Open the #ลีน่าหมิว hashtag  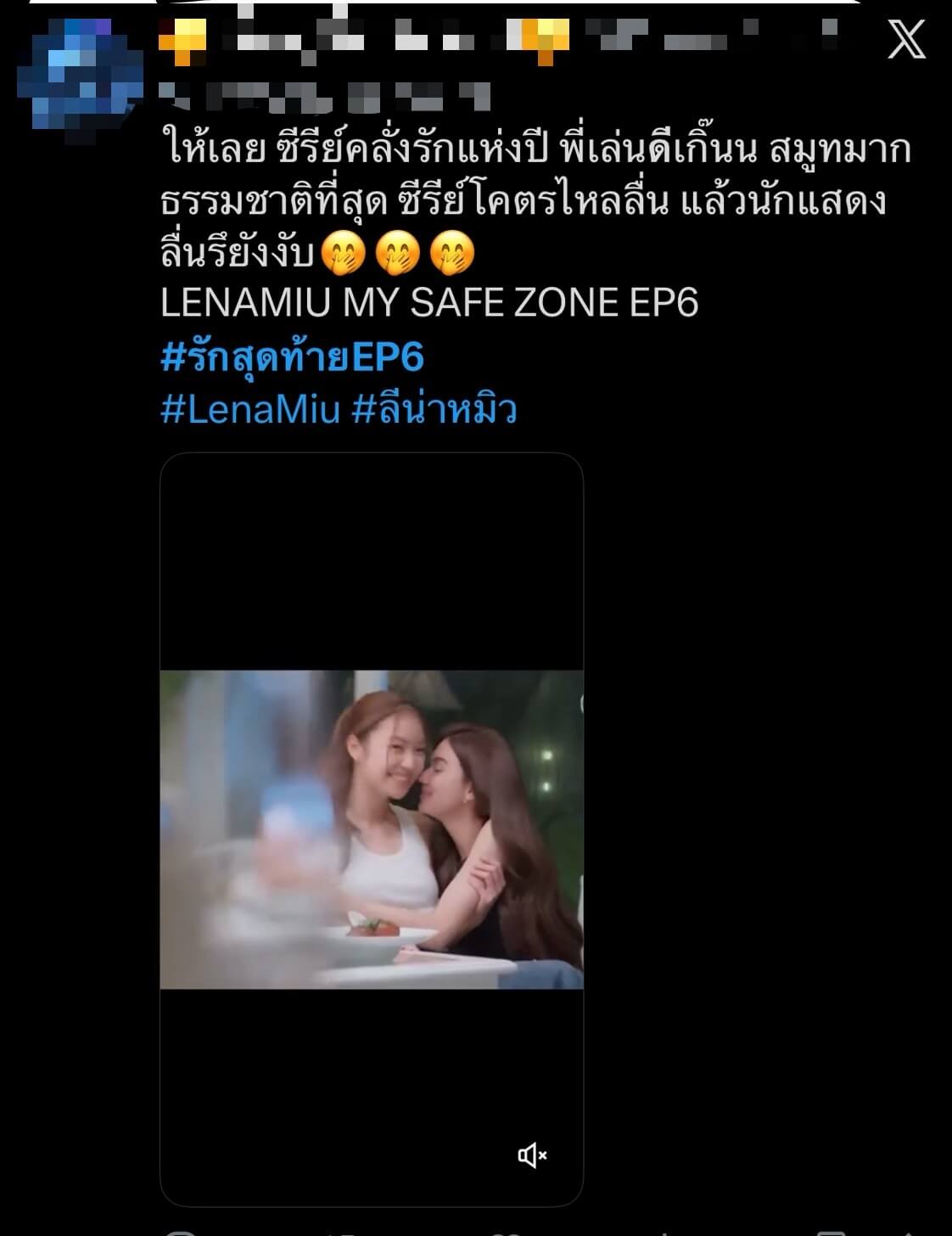coord(434,411)
